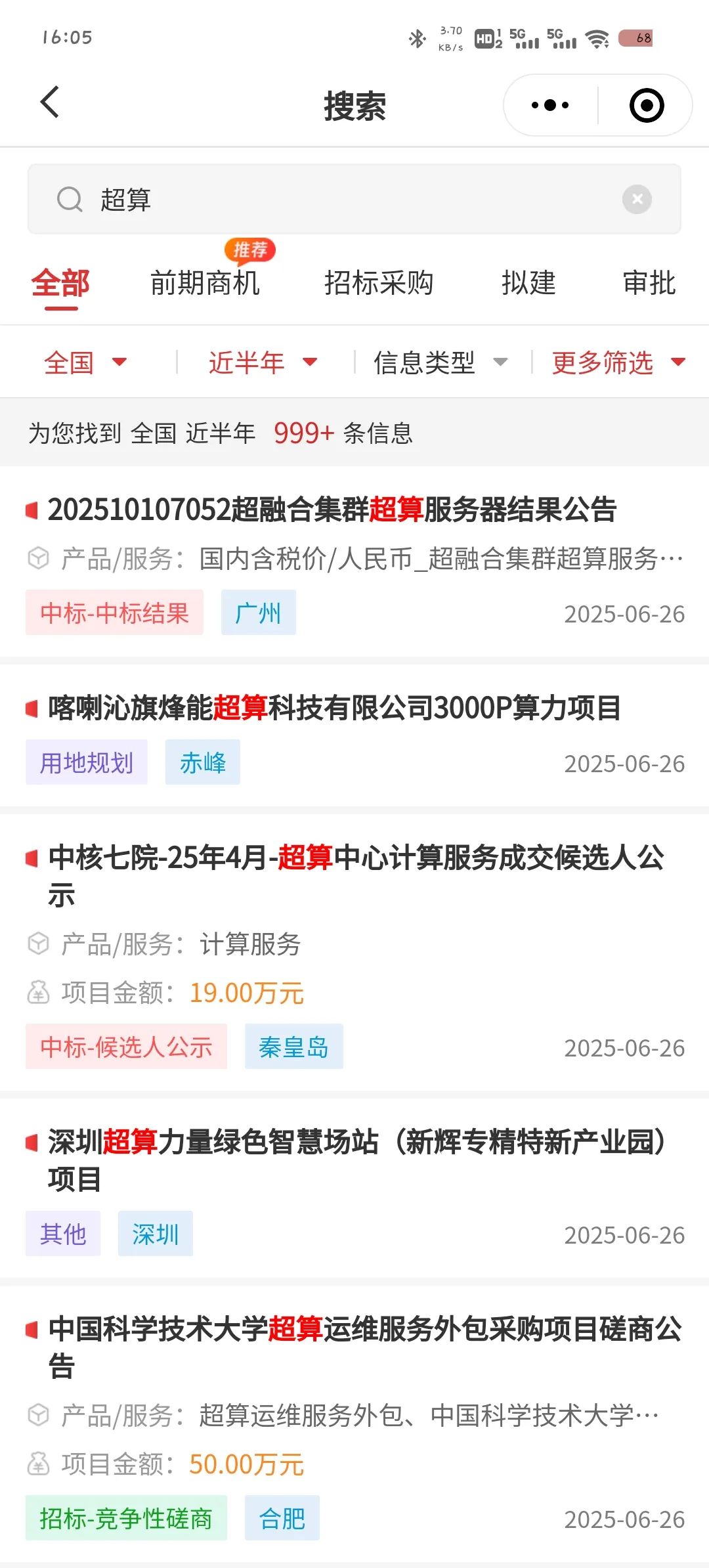Clear the search text with the X
Screen dimensions: 709x1568
637,199
